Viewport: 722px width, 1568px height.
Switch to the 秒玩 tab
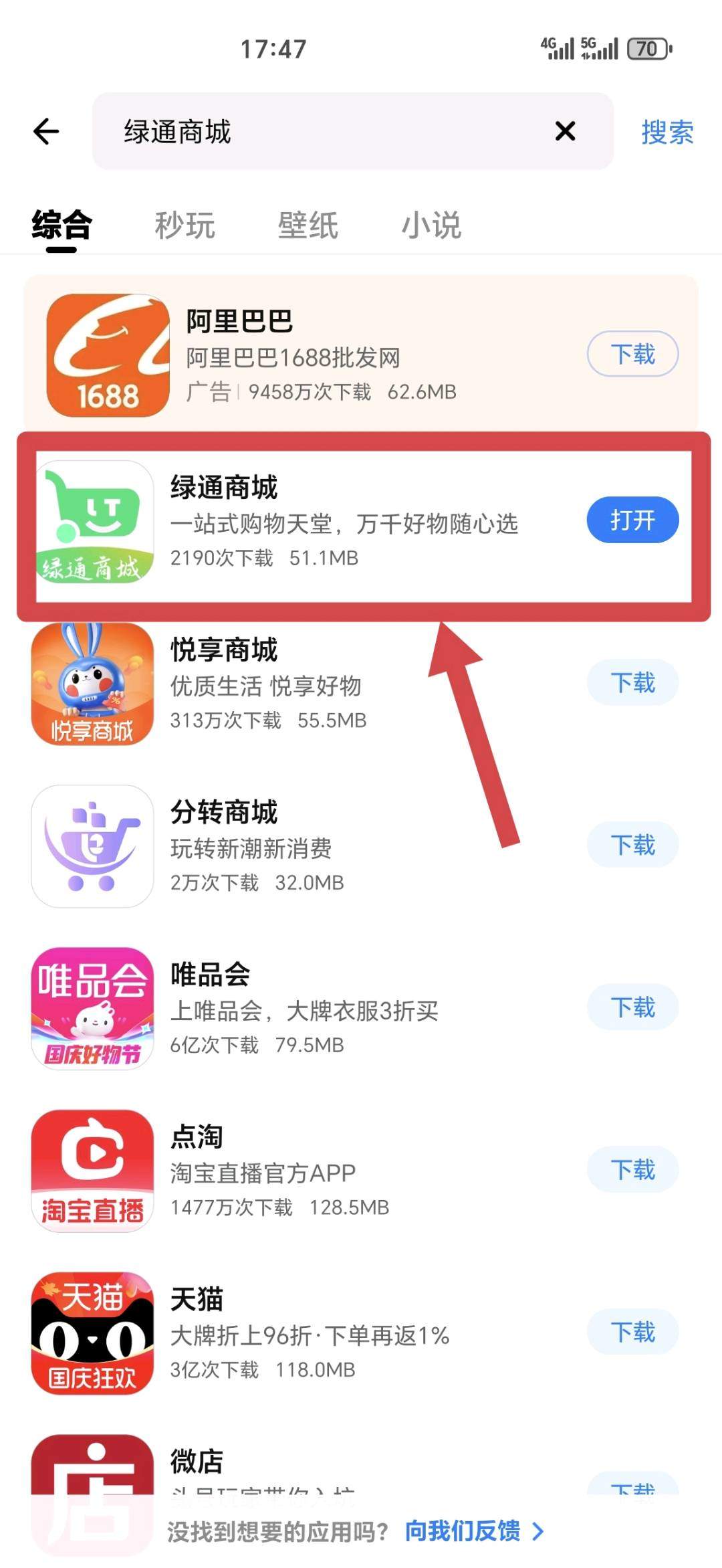(x=185, y=225)
